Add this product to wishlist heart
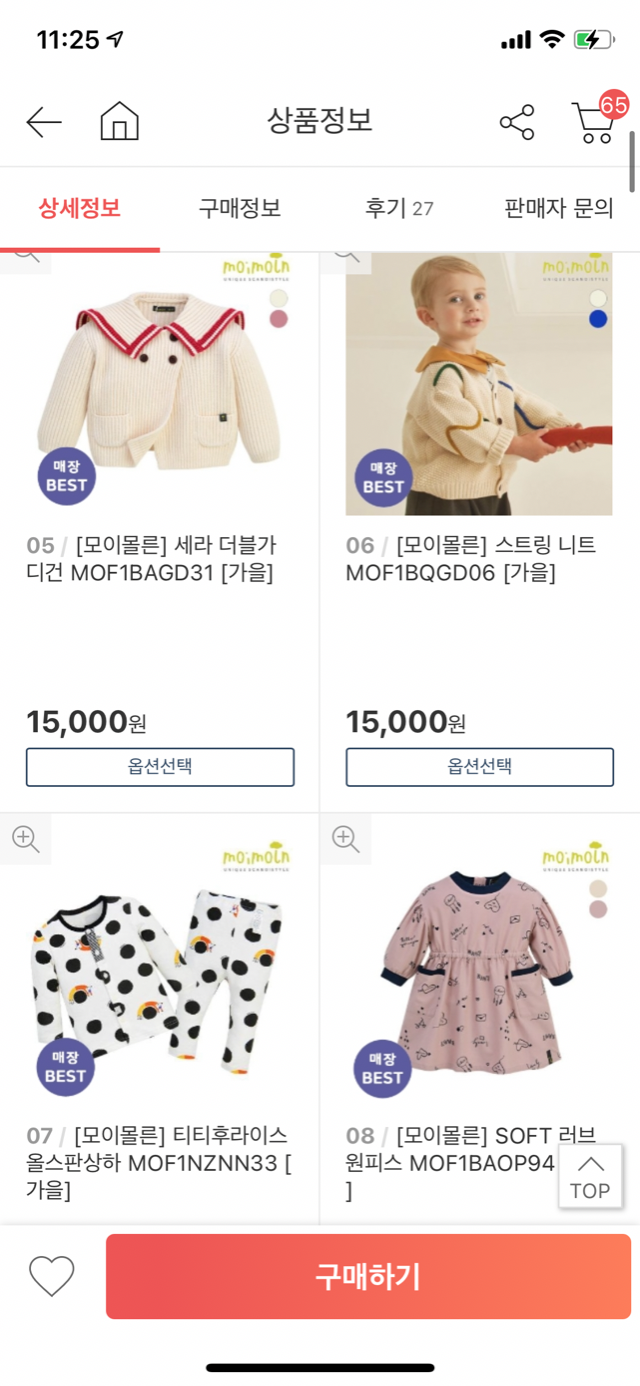Image resolution: width=640 pixels, height=1386 pixels. click(52, 1276)
